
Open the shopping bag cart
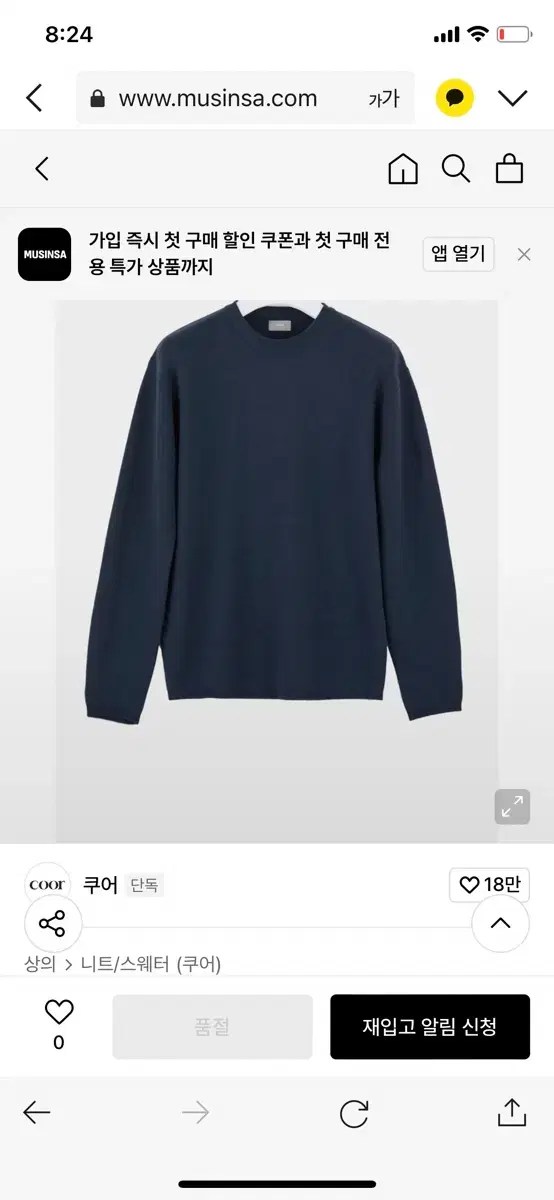click(x=509, y=169)
